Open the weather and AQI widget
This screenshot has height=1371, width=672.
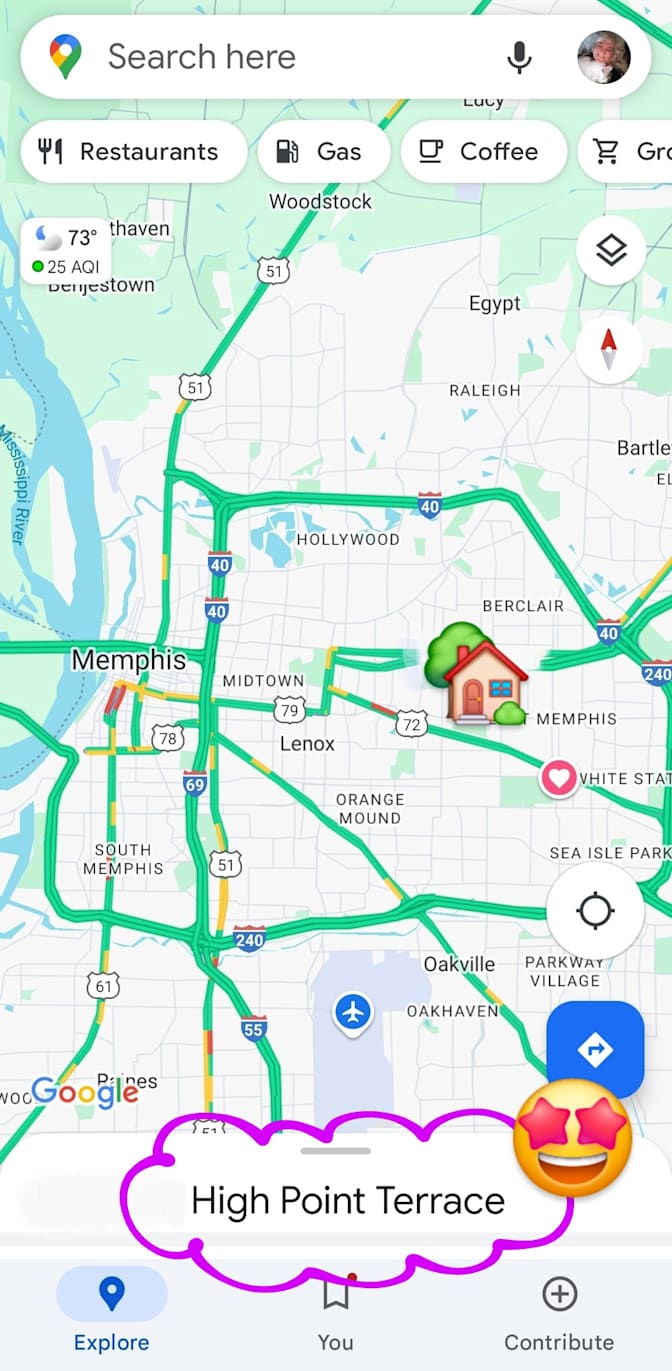tap(66, 251)
